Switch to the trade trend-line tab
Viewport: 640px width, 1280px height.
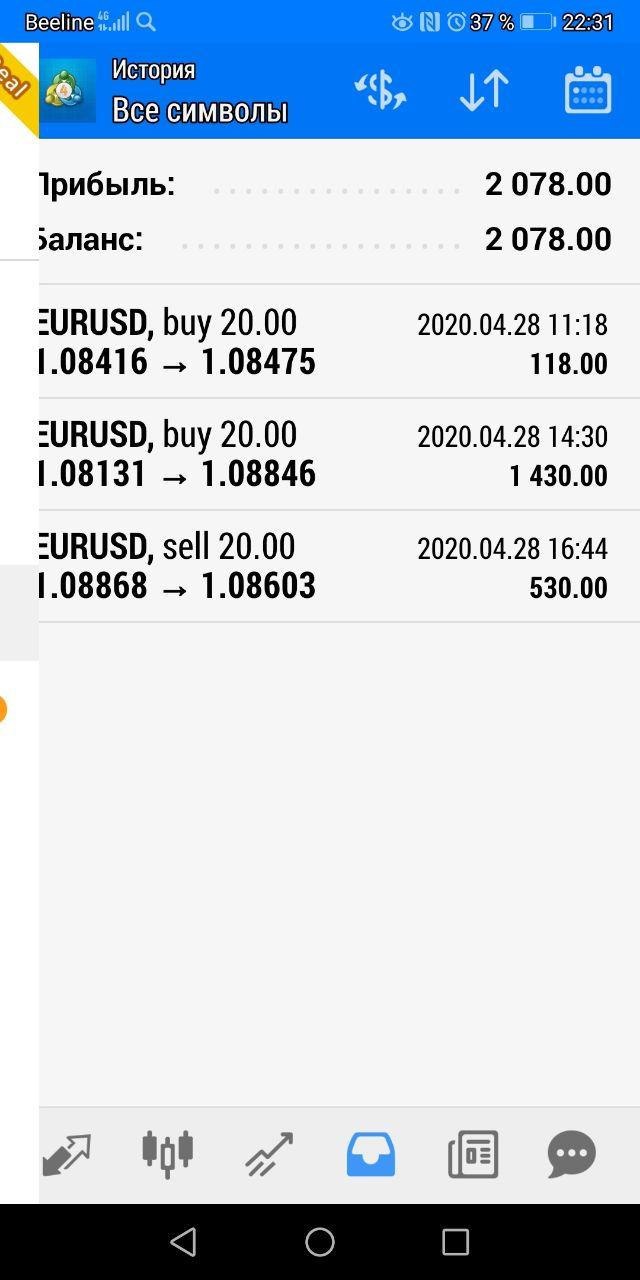point(269,1155)
